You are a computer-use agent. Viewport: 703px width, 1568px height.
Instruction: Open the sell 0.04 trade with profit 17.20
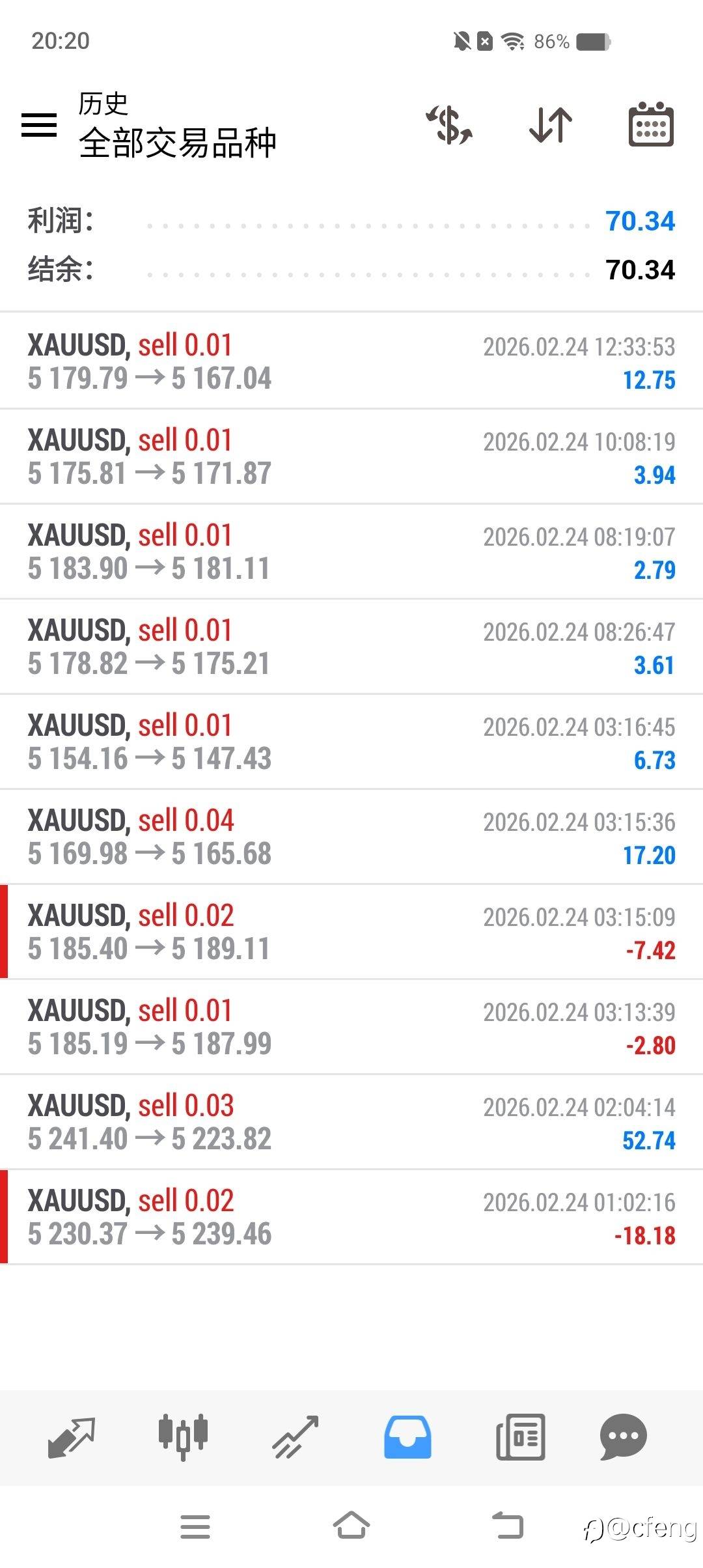[x=351, y=837]
